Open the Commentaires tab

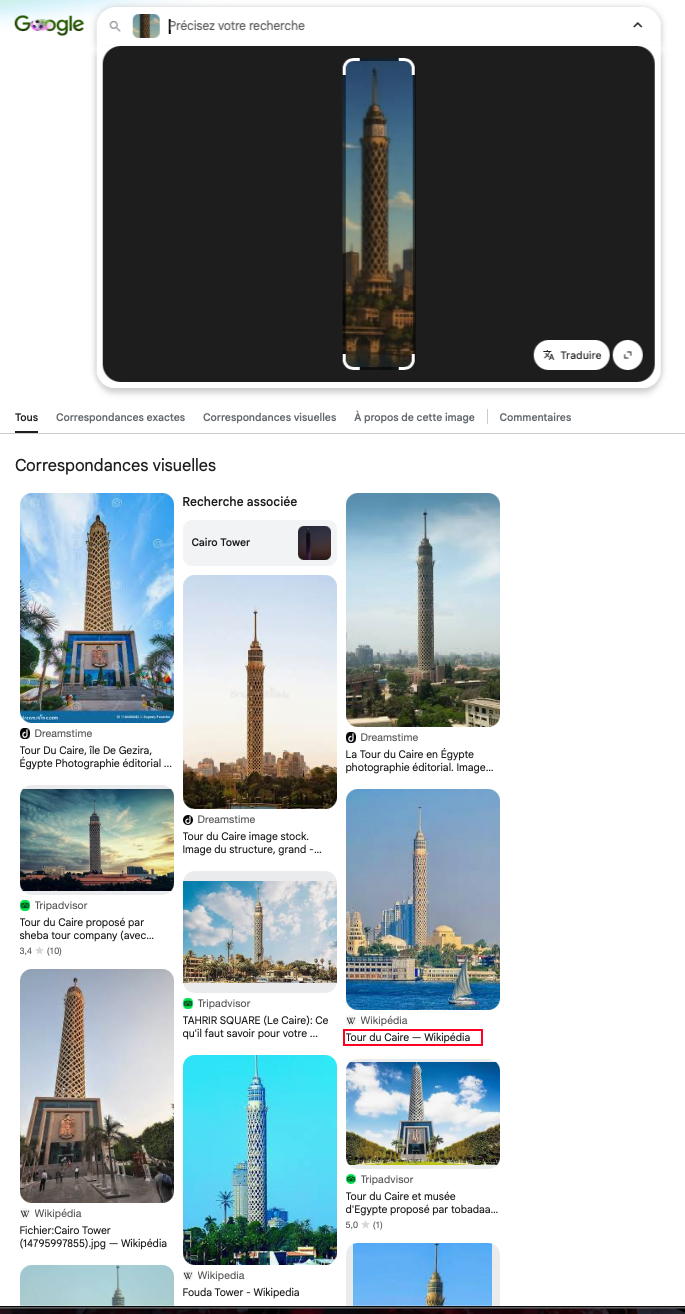pos(535,417)
